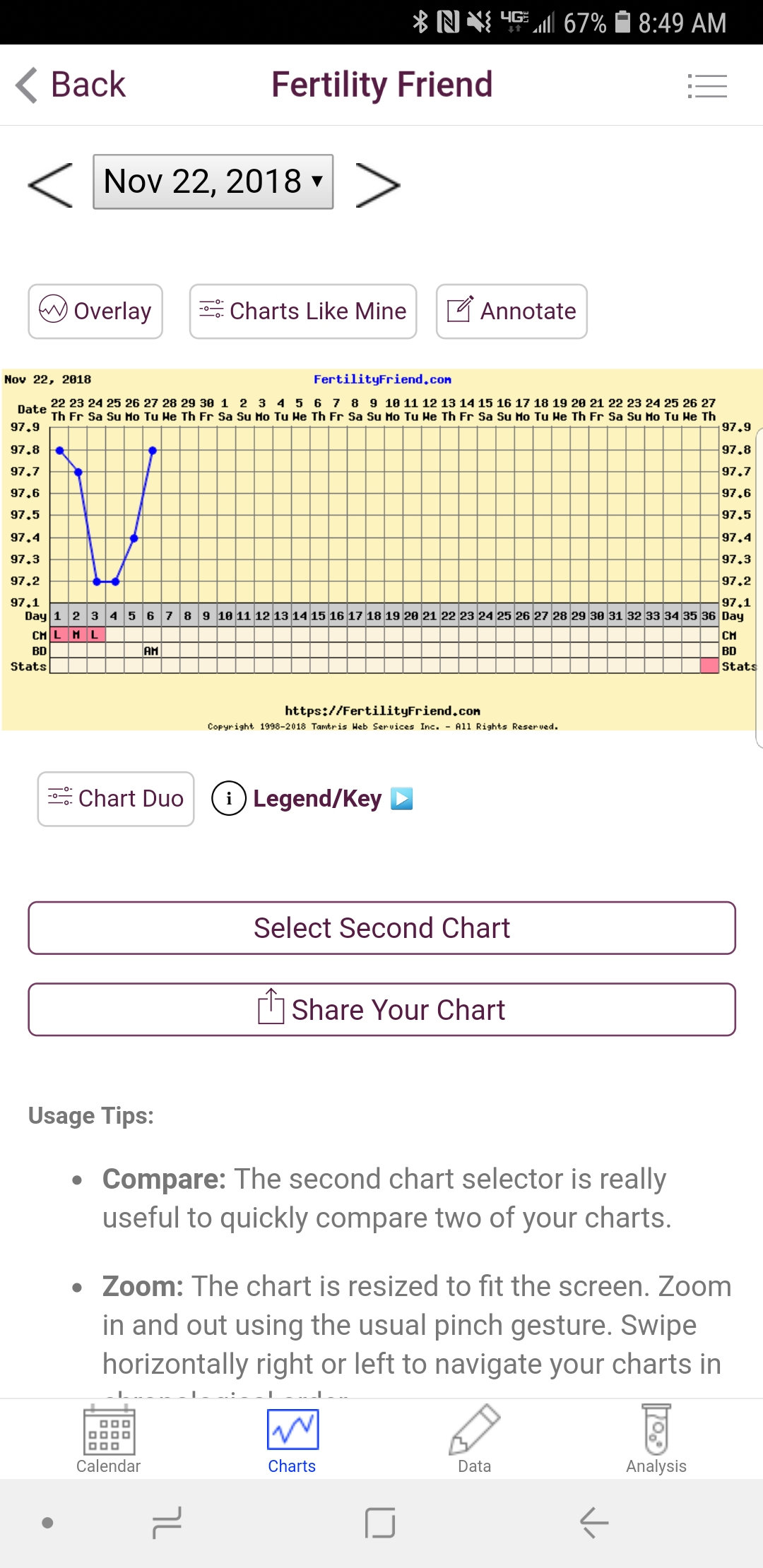Open recent apps from the navigation bar
Screen dimensions: 763x1568
point(167,1523)
